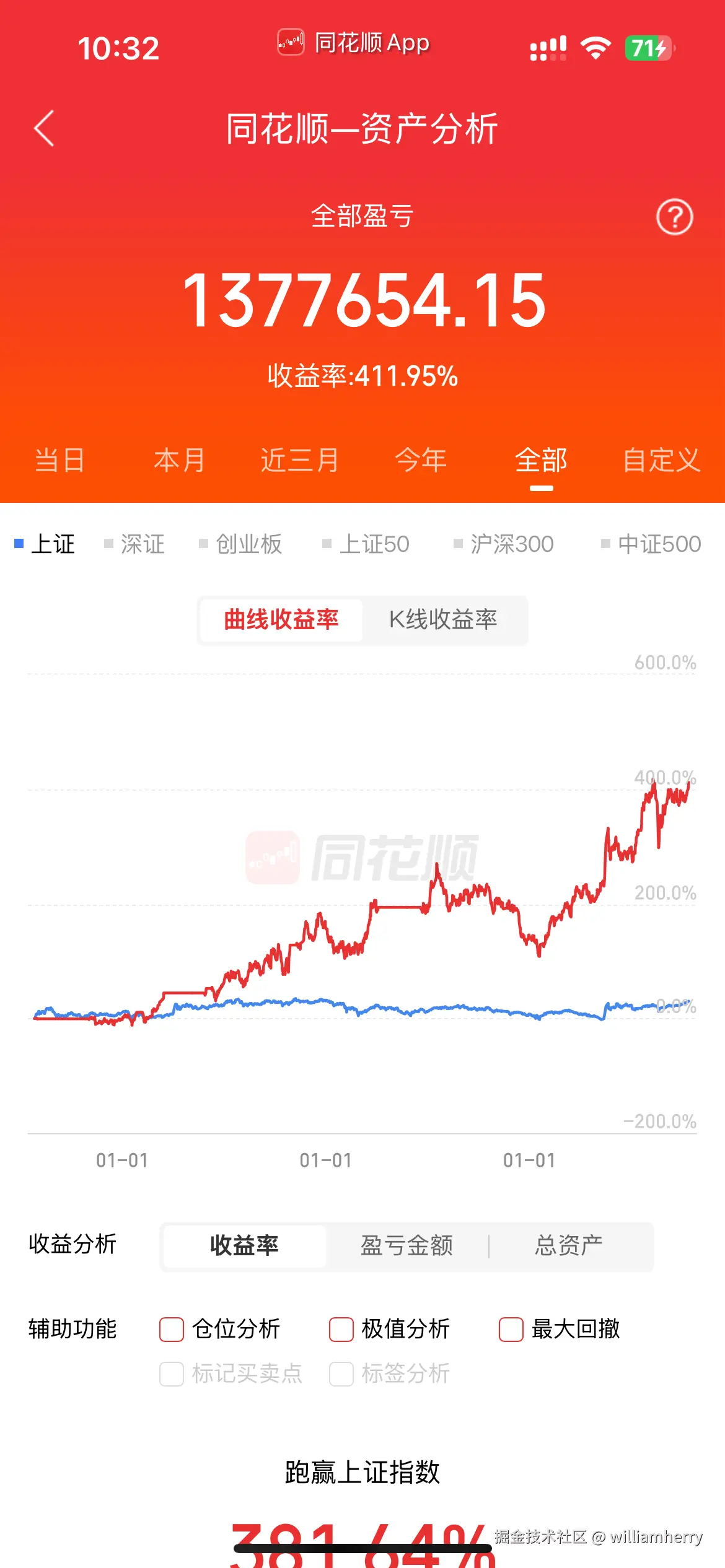The image size is (725, 1568).
Task: Switch to the 近三月 time period tab
Action: (x=299, y=460)
